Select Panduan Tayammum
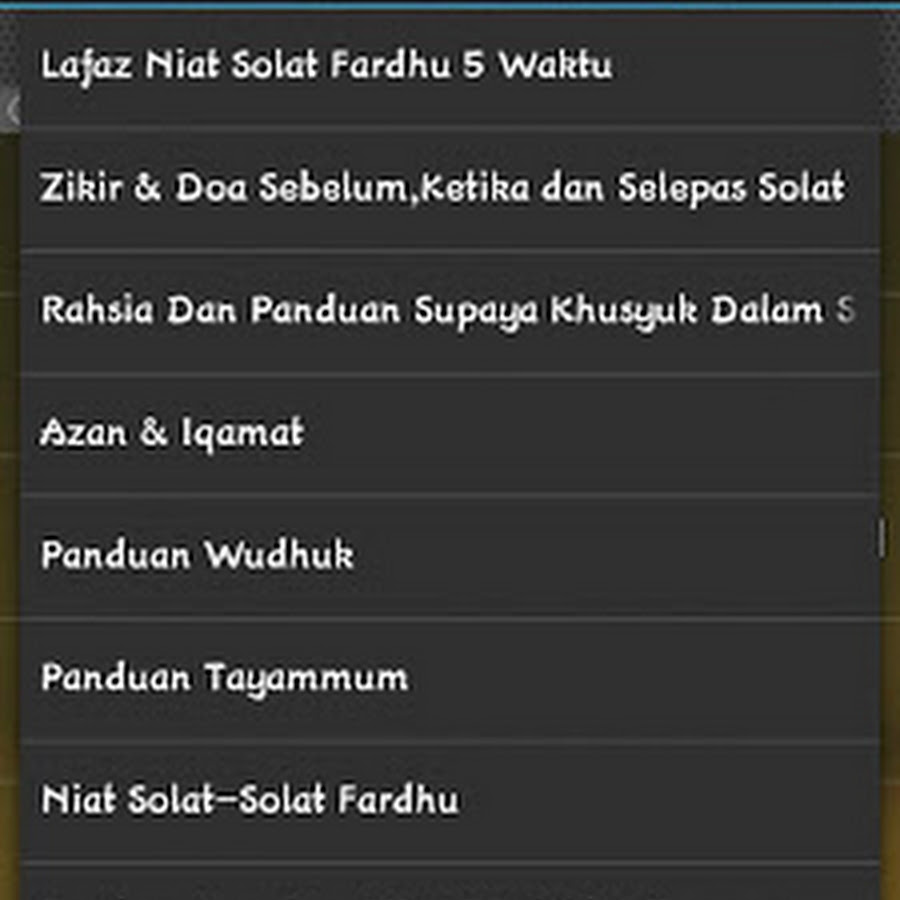900x900 pixels. coord(224,679)
